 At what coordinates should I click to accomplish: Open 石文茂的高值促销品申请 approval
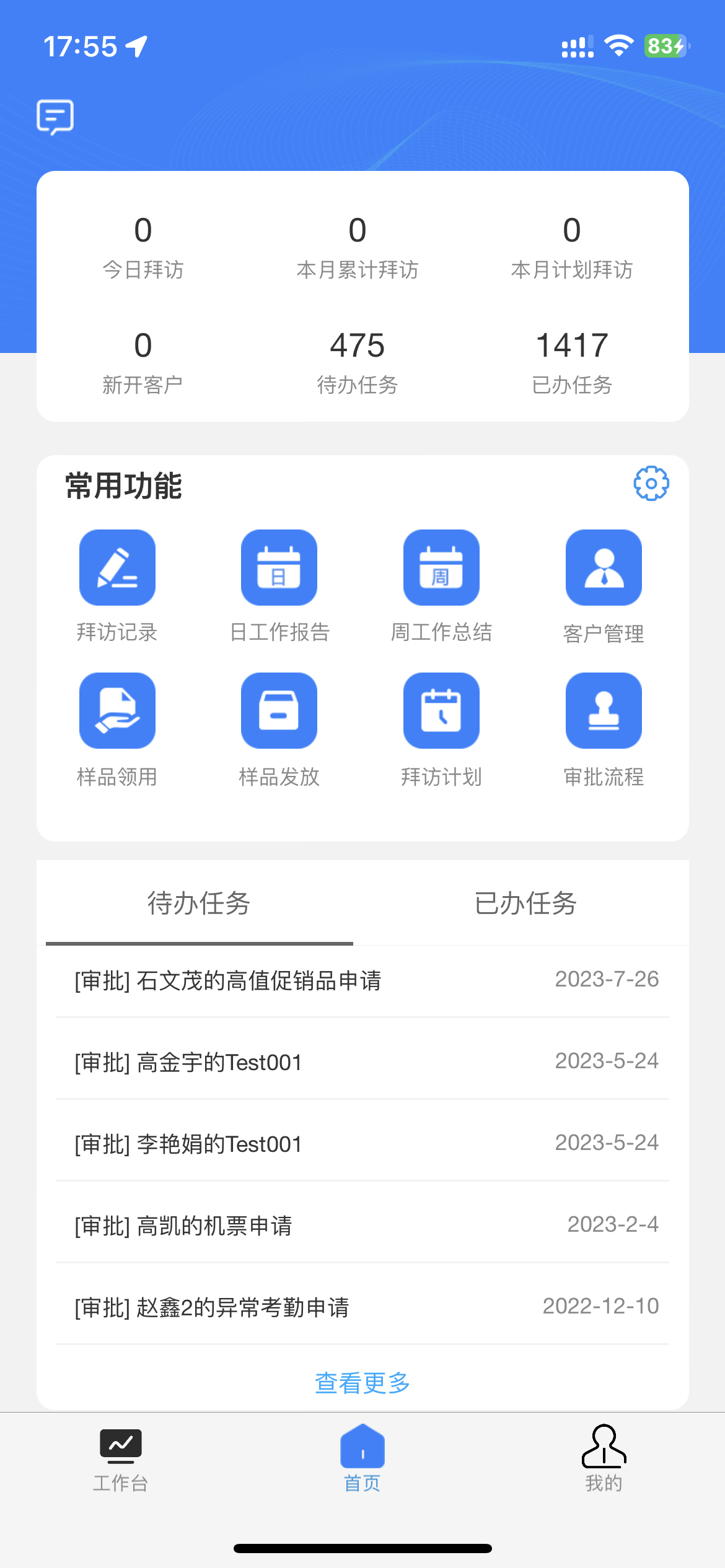point(362,980)
